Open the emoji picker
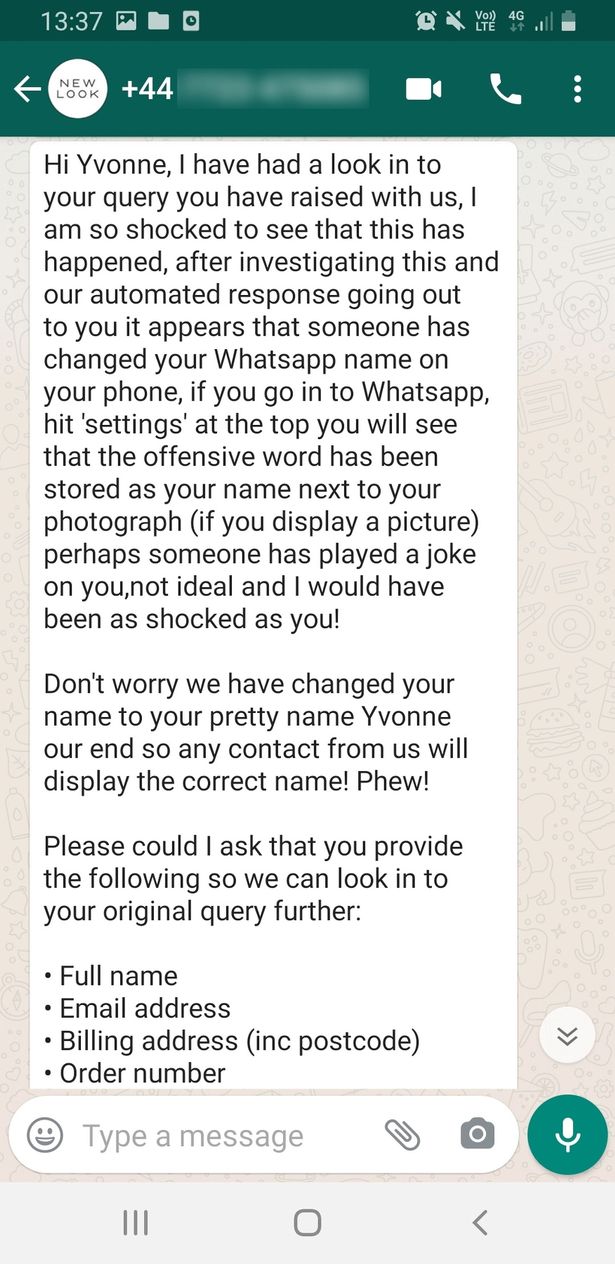Viewport: 615px width, 1264px height. tap(45, 1135)
